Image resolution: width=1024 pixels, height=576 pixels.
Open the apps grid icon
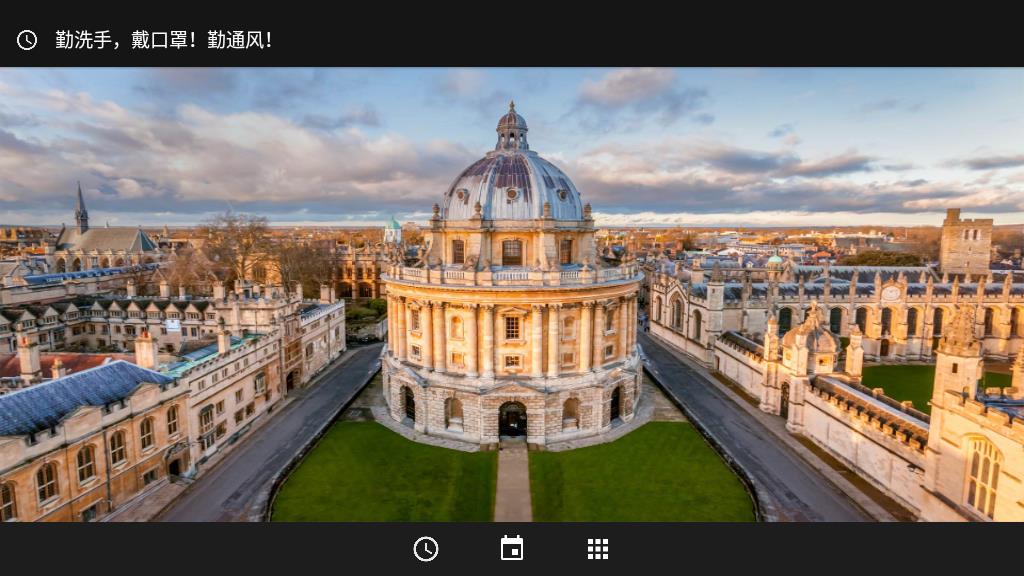(x=598, y=549)
